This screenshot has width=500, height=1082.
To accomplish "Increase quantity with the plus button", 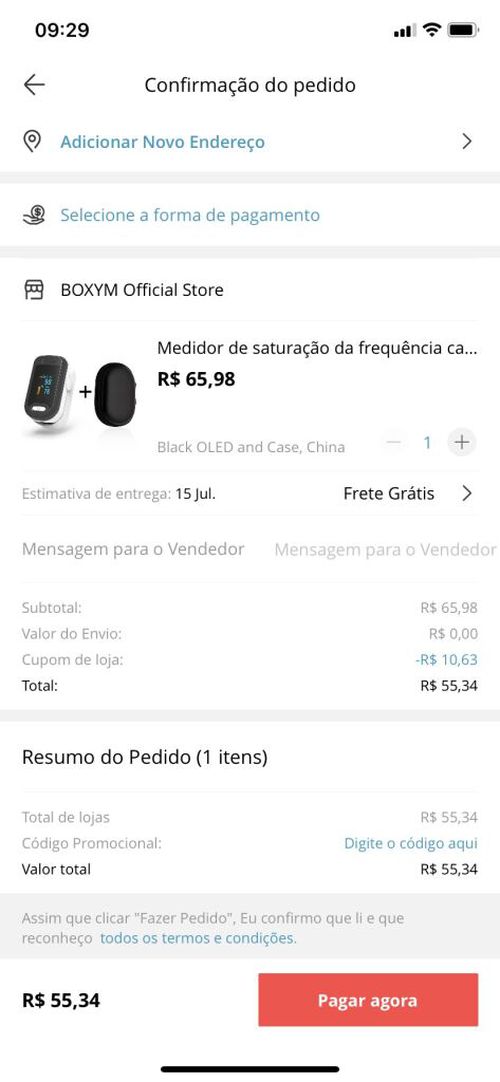I will [x=462, y=442].
